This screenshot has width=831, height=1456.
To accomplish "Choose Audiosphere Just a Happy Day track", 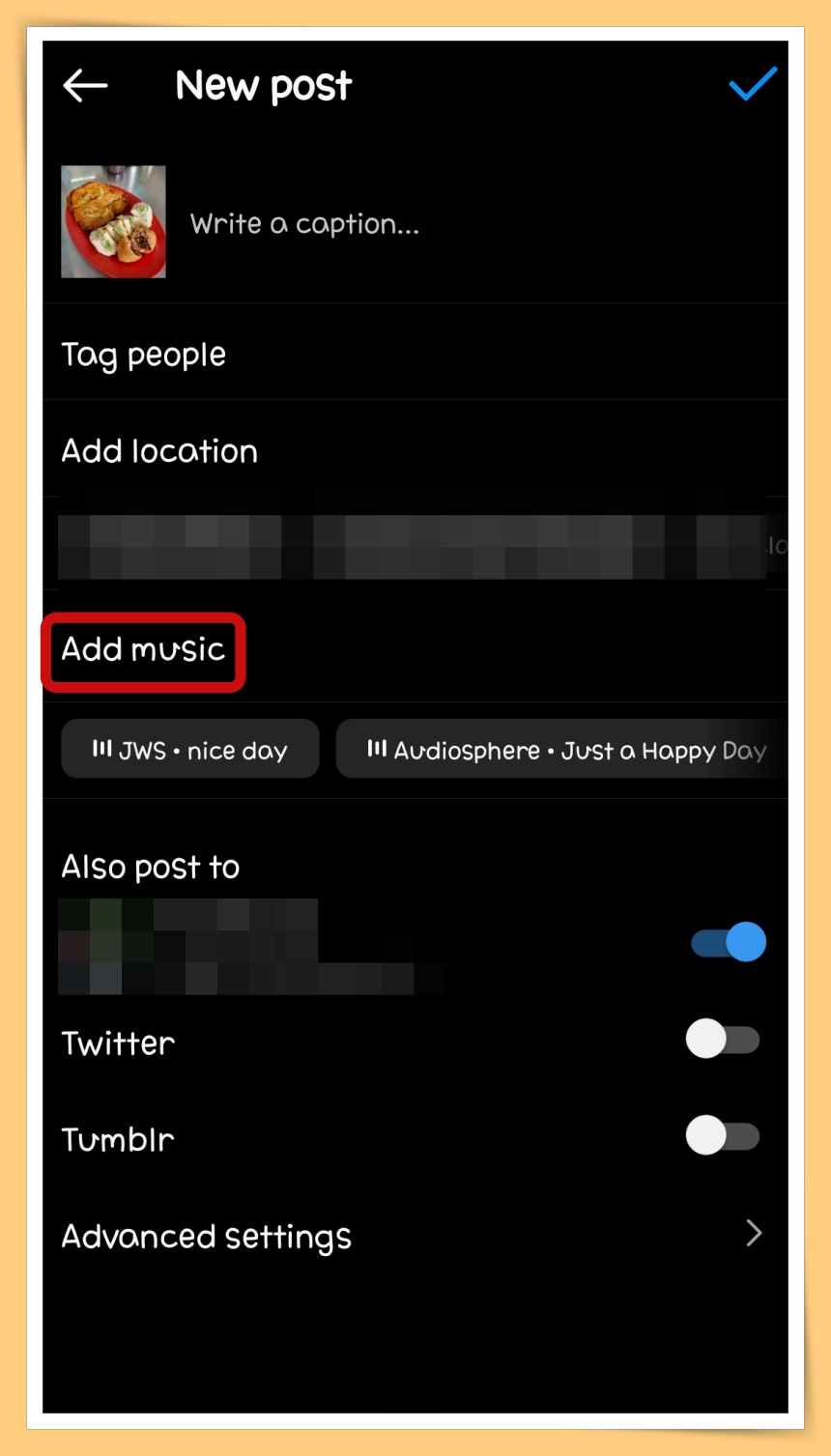I will pos(564,750).
